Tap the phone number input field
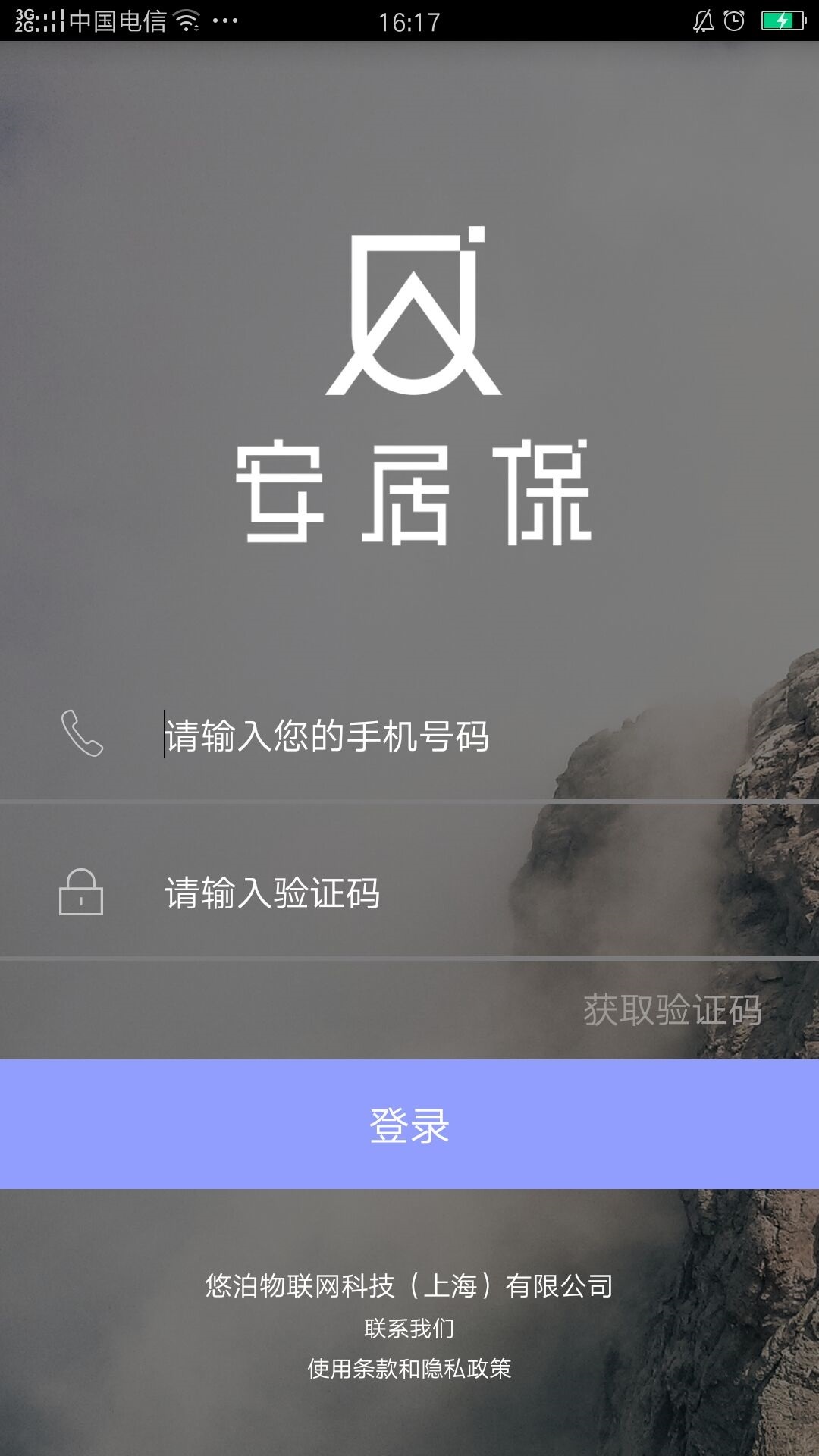Screen dimensions: 819x1456 click(455, 736)
